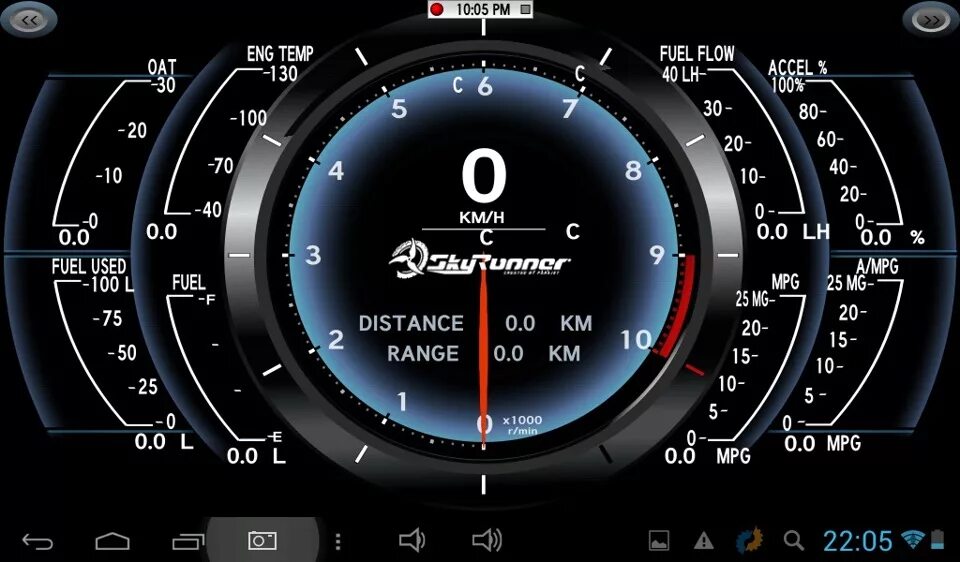The image size is (960, 562).
Task: Raise the volume
Action: (x=487, y=541)
